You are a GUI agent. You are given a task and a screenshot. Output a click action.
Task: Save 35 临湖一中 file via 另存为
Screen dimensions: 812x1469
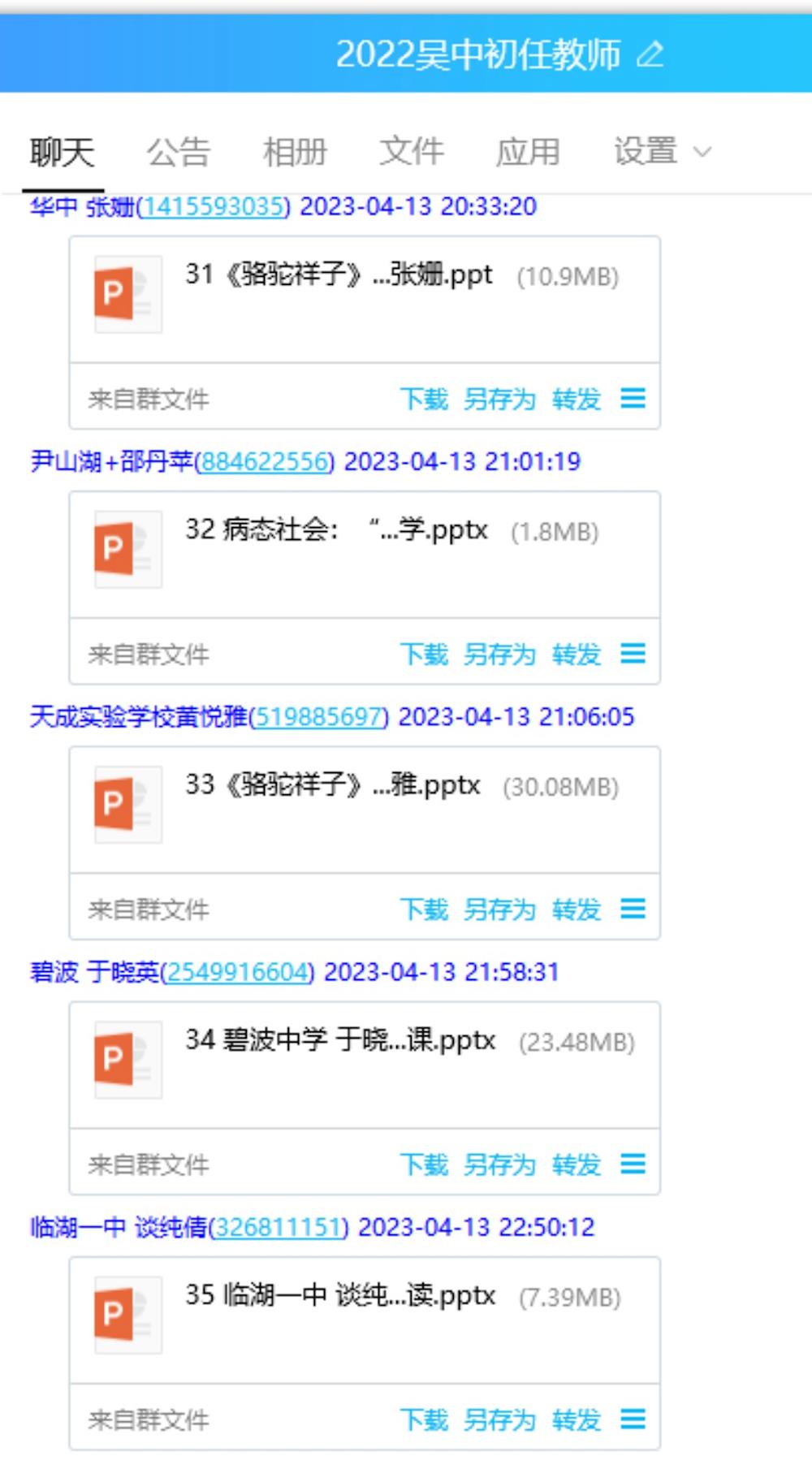coord(499,1419)
